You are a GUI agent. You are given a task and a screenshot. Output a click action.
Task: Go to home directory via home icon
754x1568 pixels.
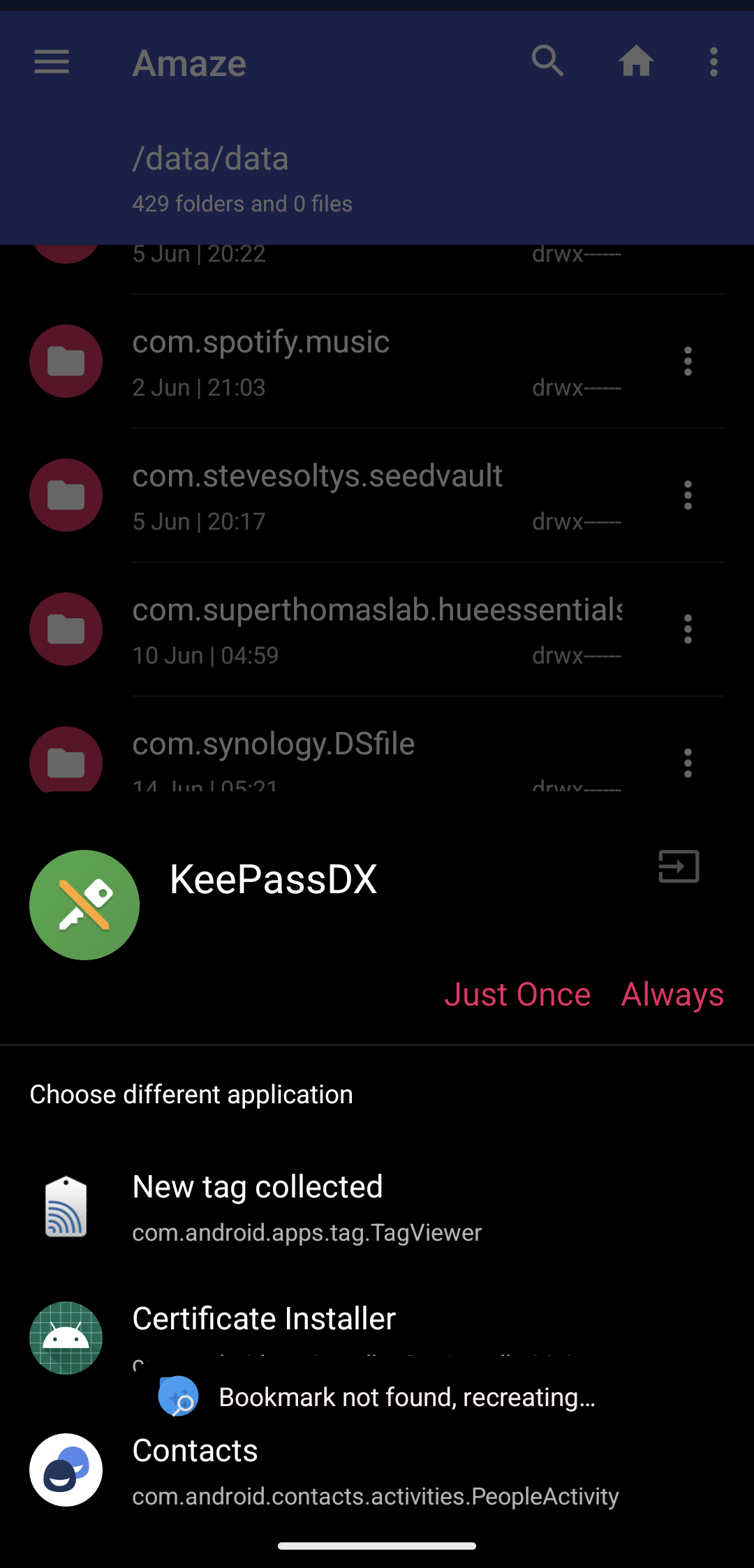point(636,62)
